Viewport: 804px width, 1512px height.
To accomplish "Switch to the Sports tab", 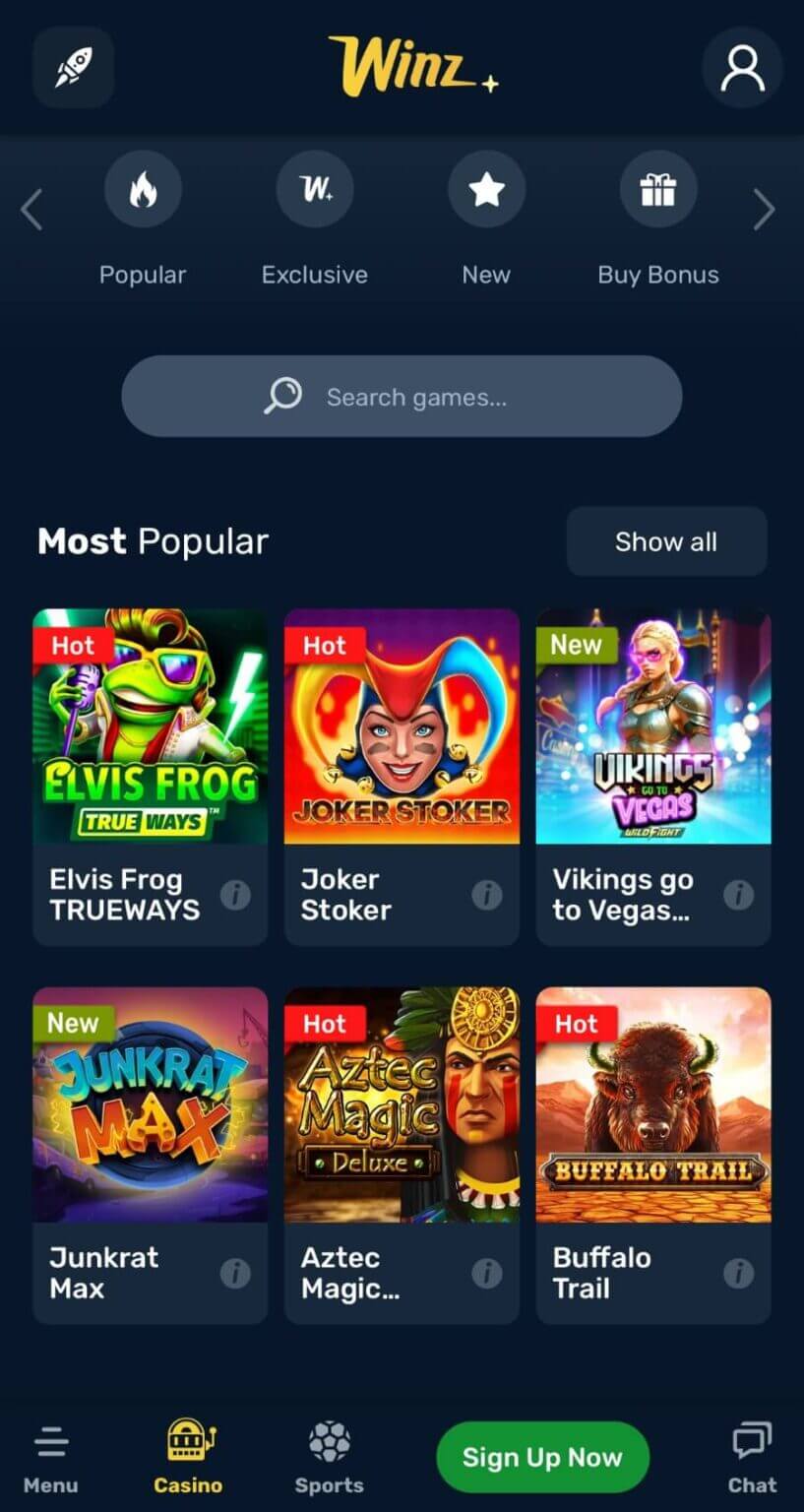I will [329, 1459].
